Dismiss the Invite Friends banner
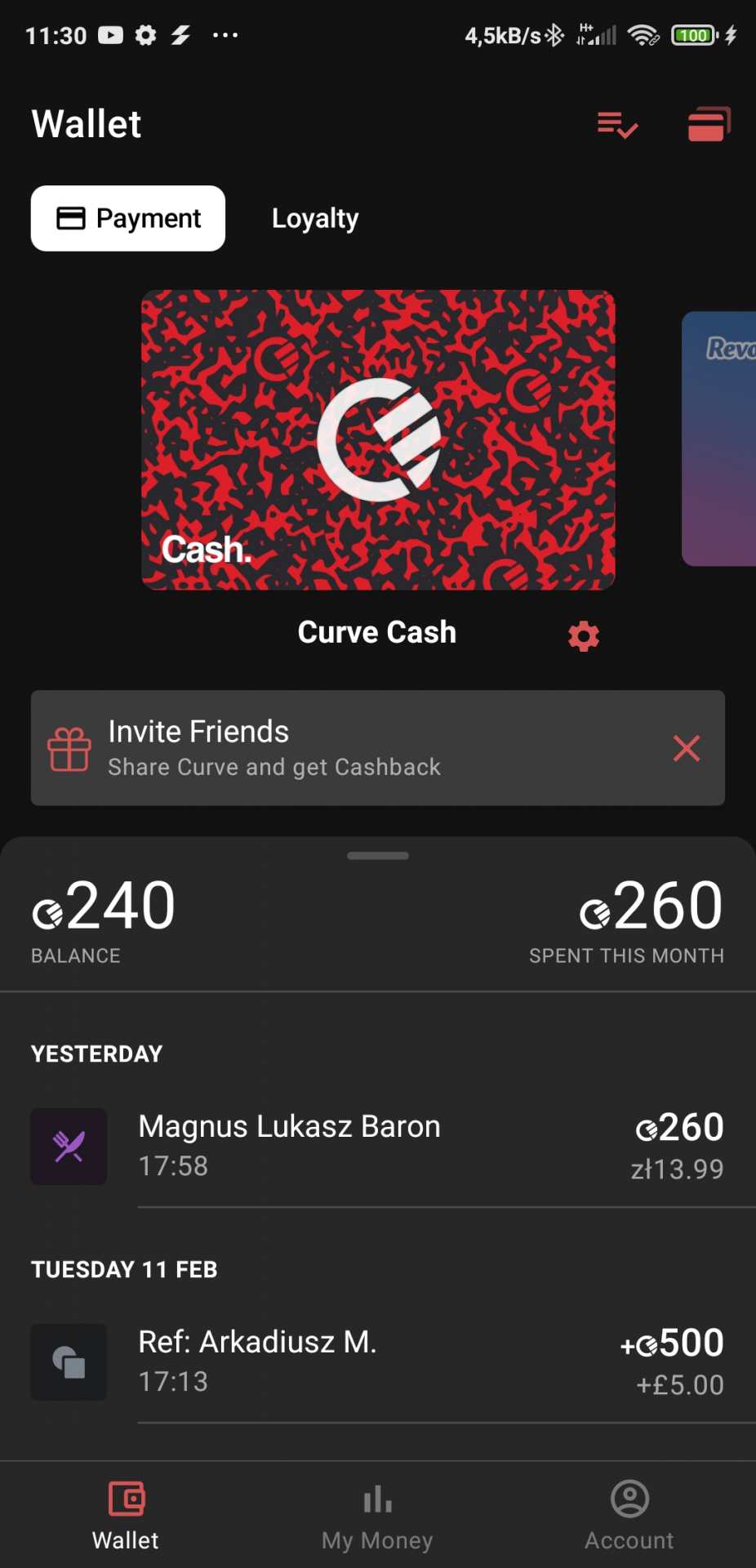756x1568 pixels. [687, 748]
